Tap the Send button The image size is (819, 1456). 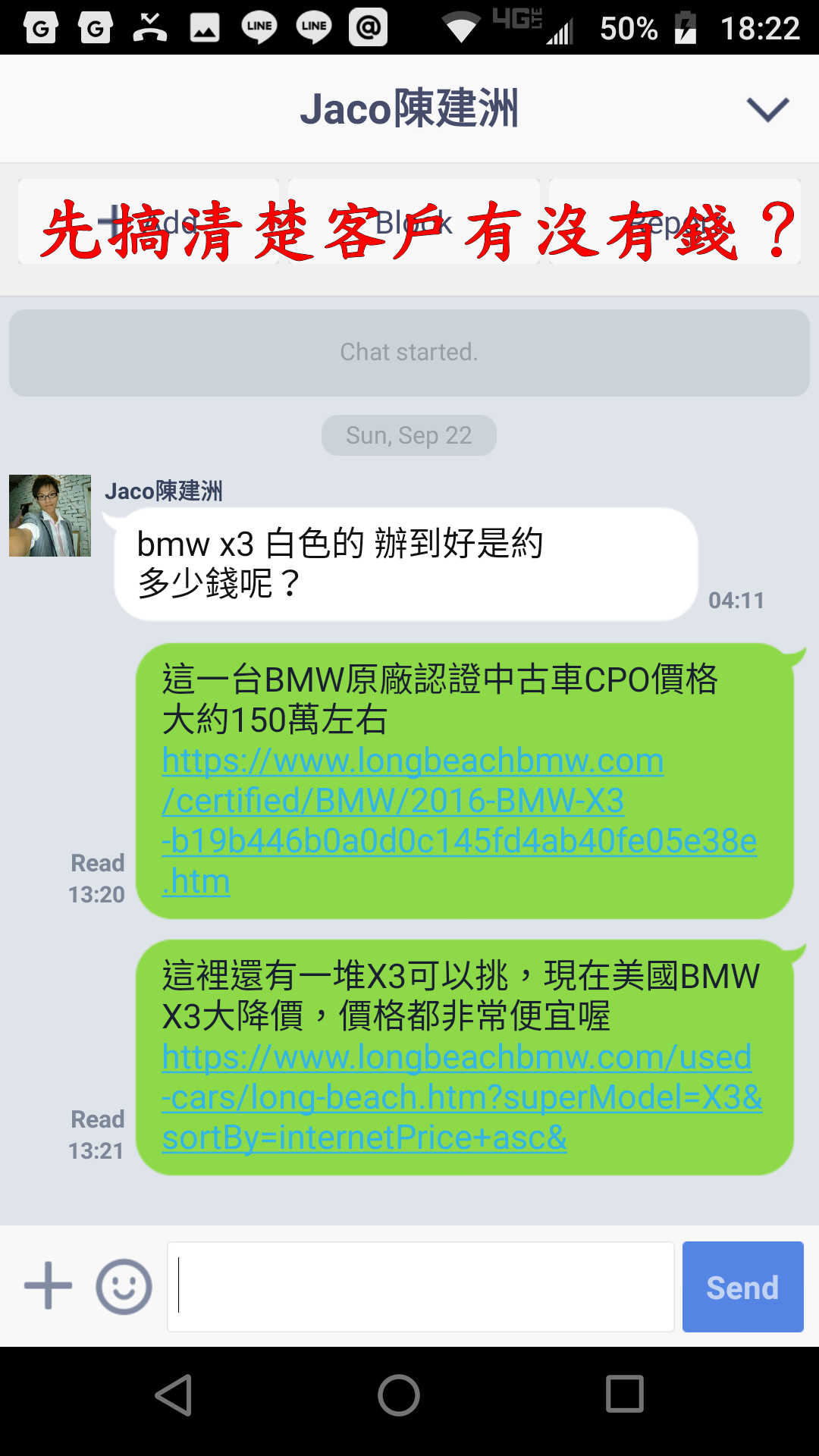click(x=743, y=1286)
